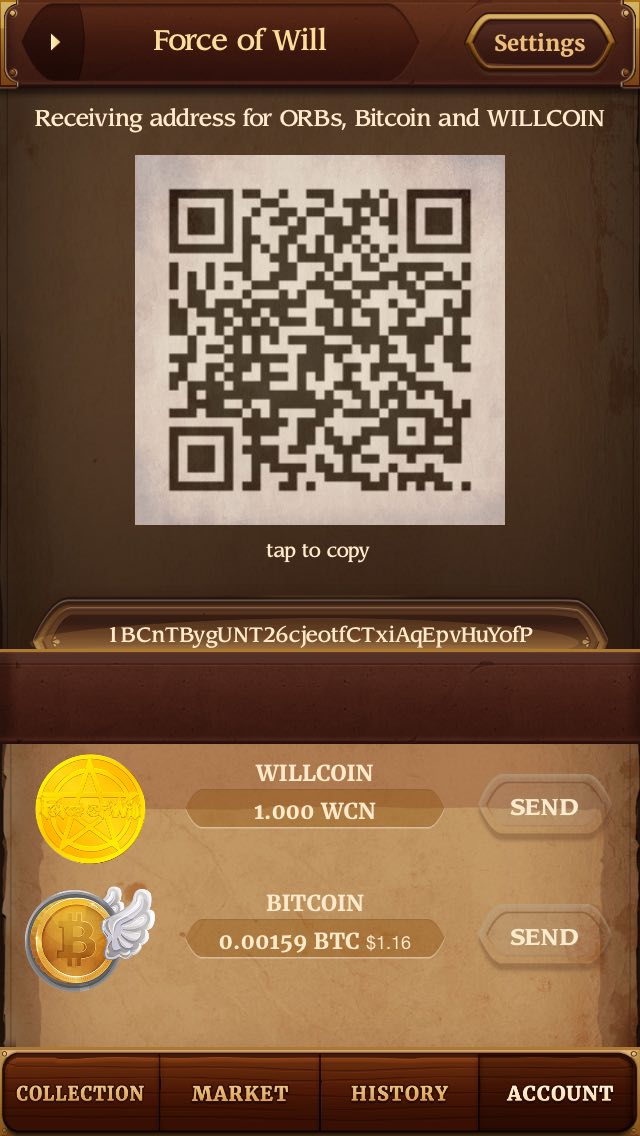This screenshot has height=1136, width=640.
Task: Send Bitcoin
Action: point(544,937)
